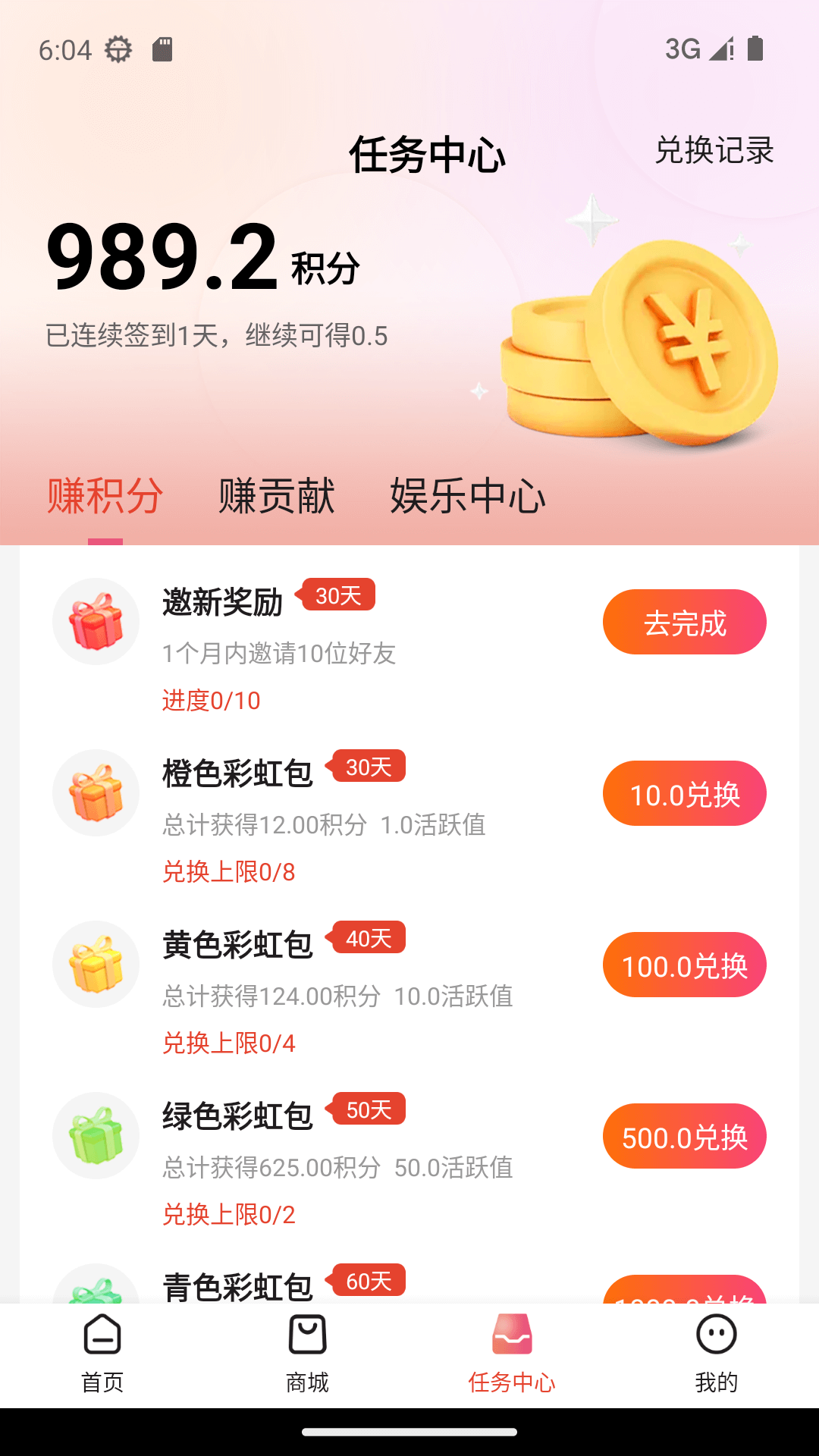
Task: Click the 黄色彩虹包 yellow gift icon
Action: click(x=96, y=964)
